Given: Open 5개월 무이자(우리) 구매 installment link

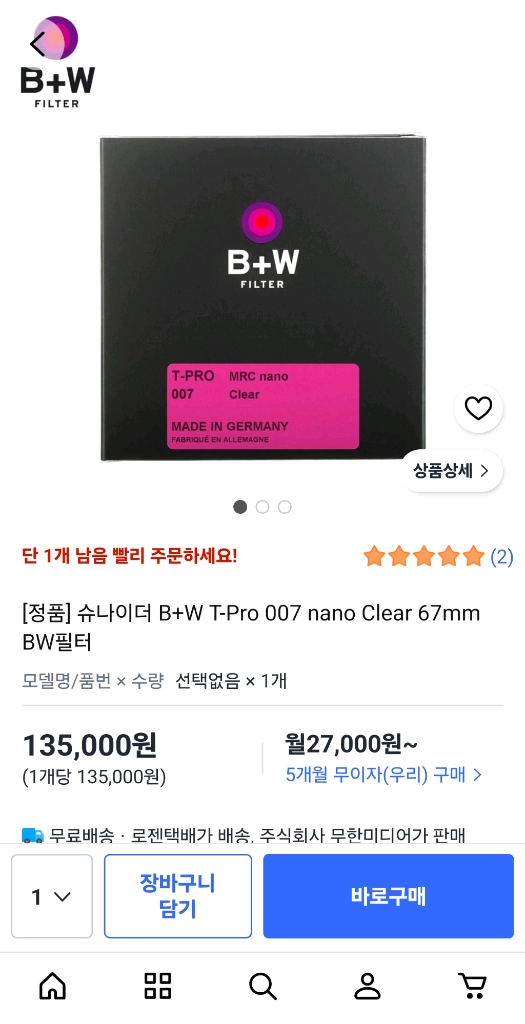Looking at the screenshot, I should (384, 775).
